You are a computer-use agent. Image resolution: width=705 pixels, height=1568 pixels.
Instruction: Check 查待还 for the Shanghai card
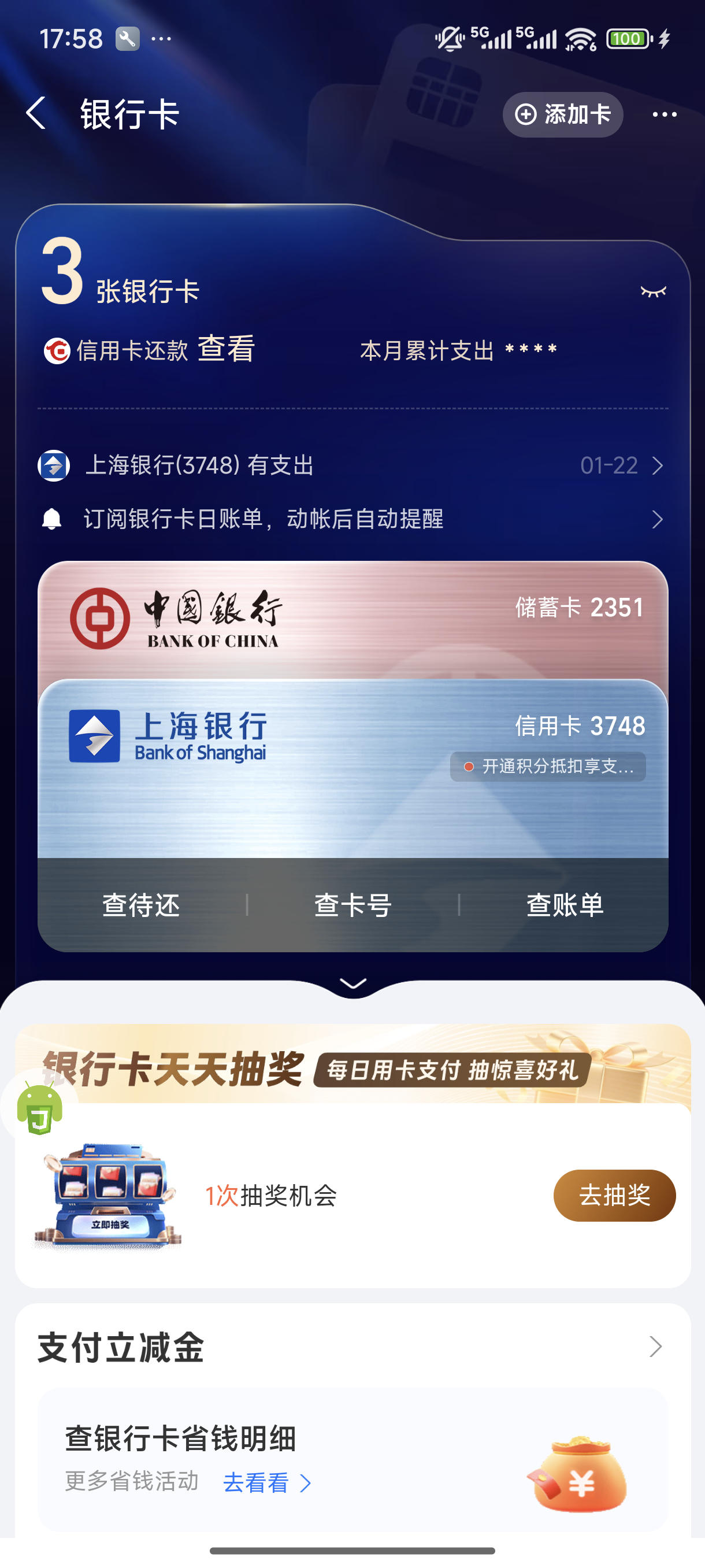(141, 905)
